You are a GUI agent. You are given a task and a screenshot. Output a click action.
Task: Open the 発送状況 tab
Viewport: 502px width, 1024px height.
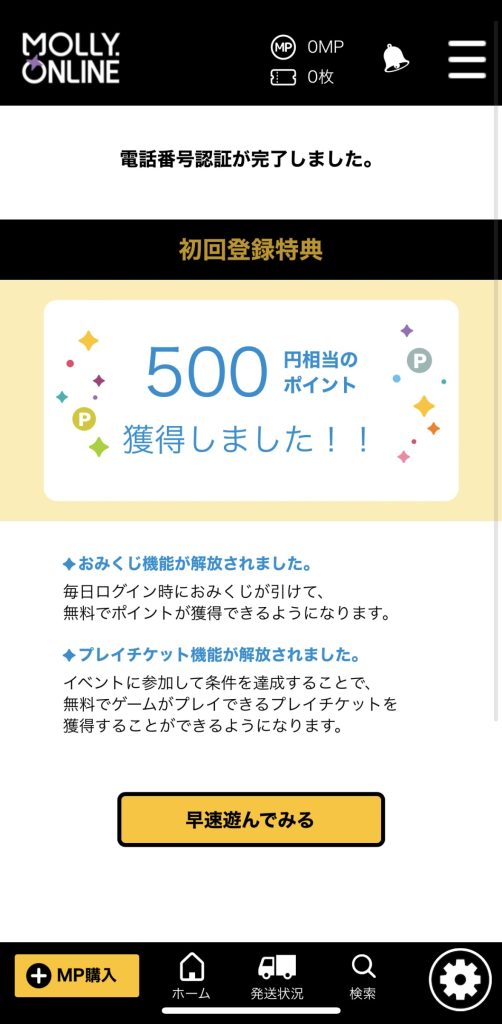coord(277,977)
